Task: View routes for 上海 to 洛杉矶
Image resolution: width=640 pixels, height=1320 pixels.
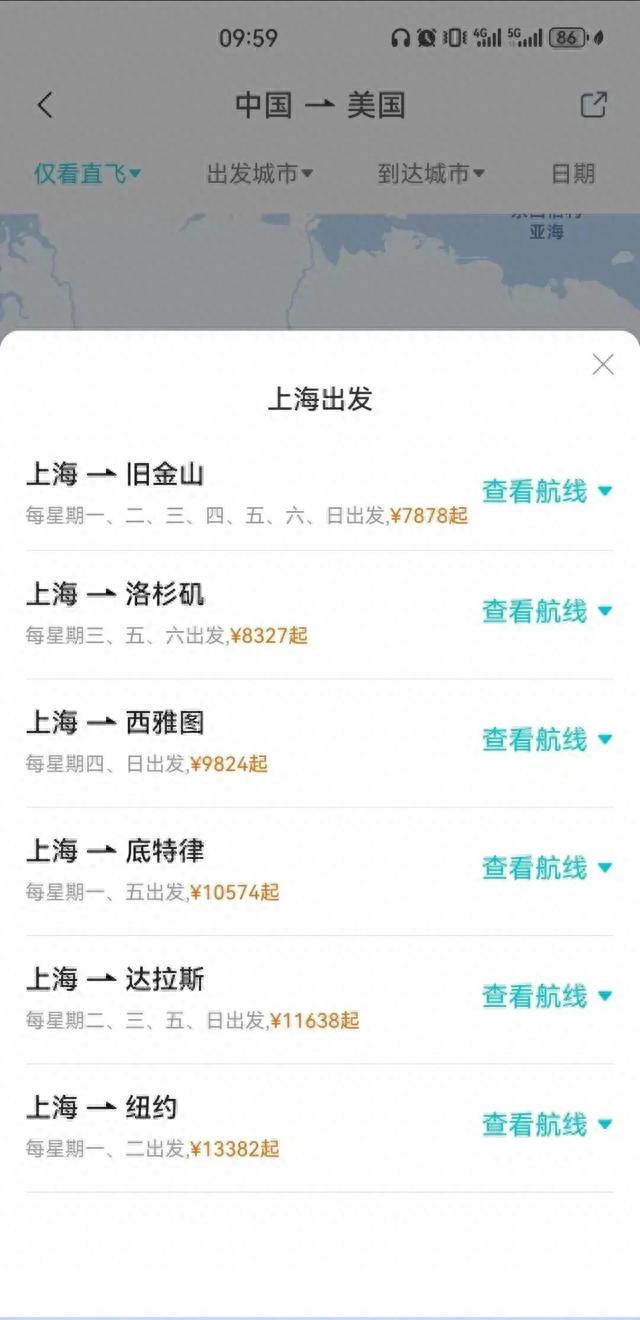Action: tap(546, 611)
